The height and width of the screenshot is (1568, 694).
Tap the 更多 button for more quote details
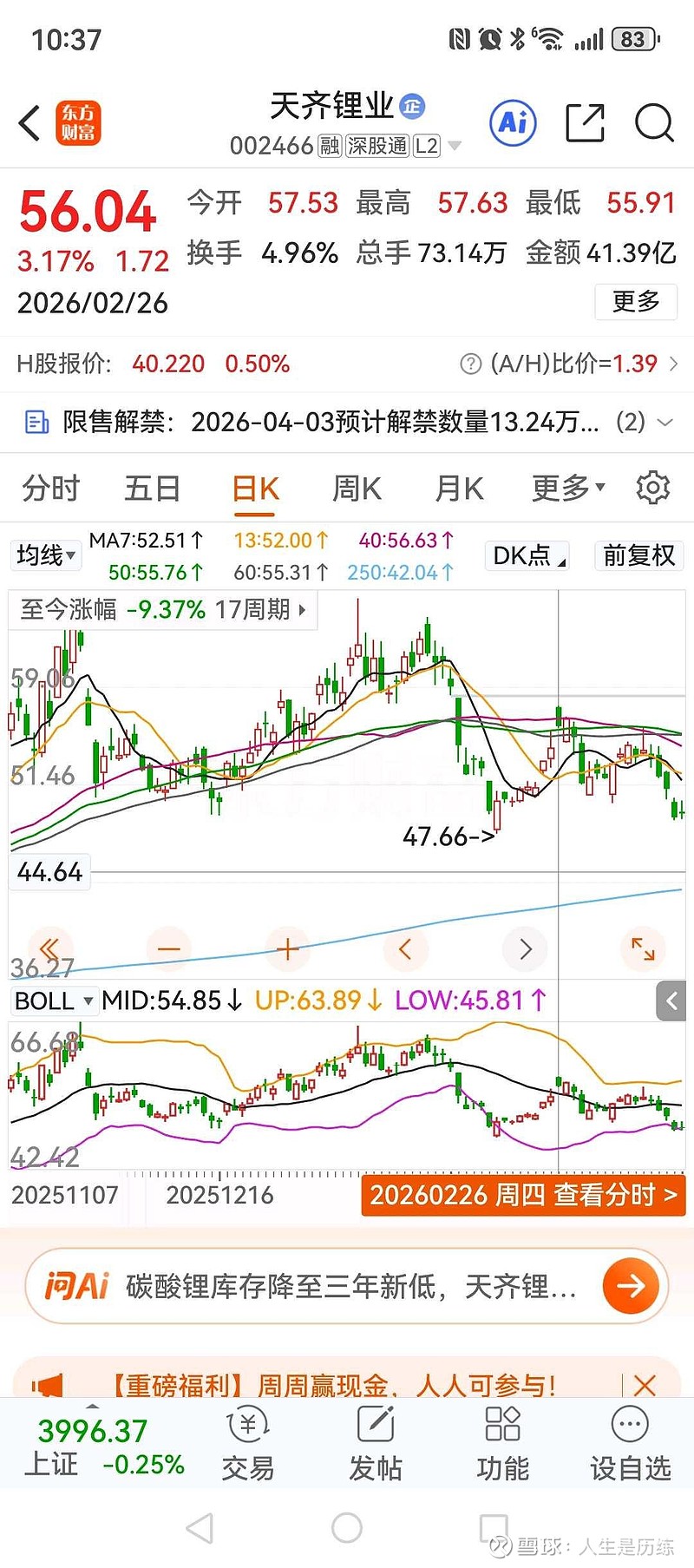638,303
